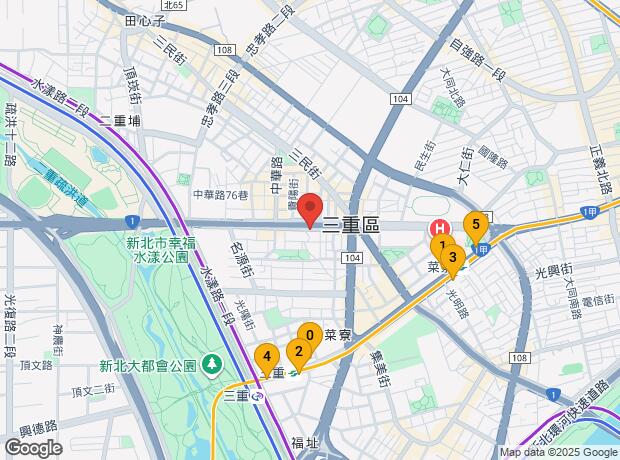
Task: Select the orange marker numbered 2
Action: (x=297, y=351)
